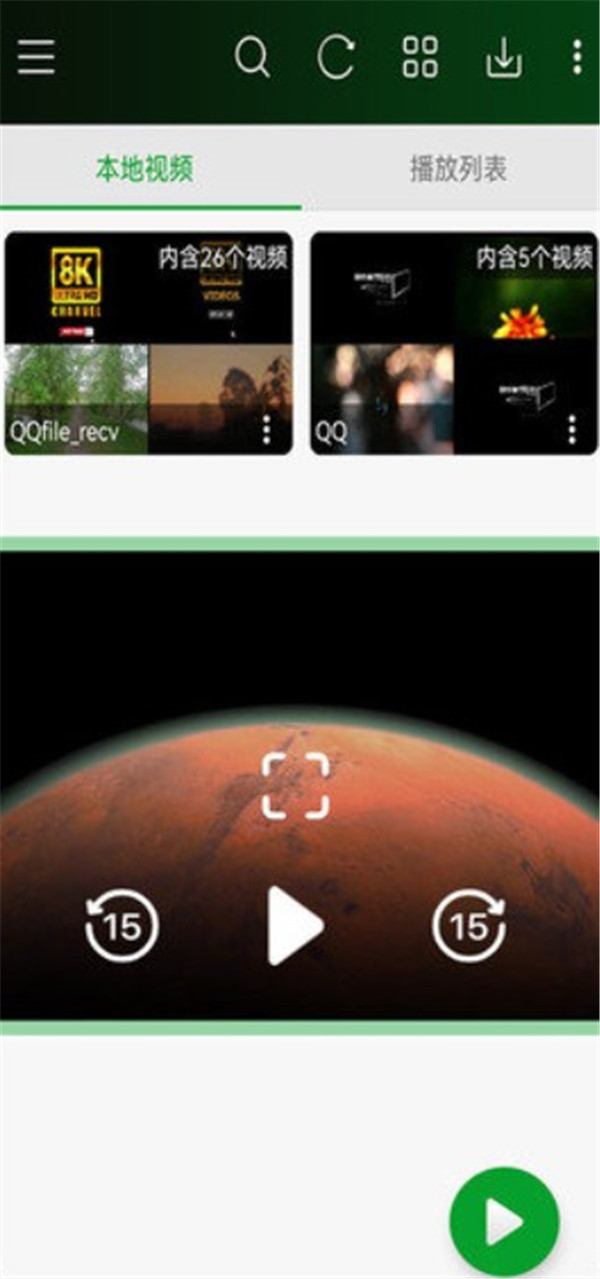Open video search
Viewport: 600px width, 1279px height.
pyautogui.click(x=252, y=57)
